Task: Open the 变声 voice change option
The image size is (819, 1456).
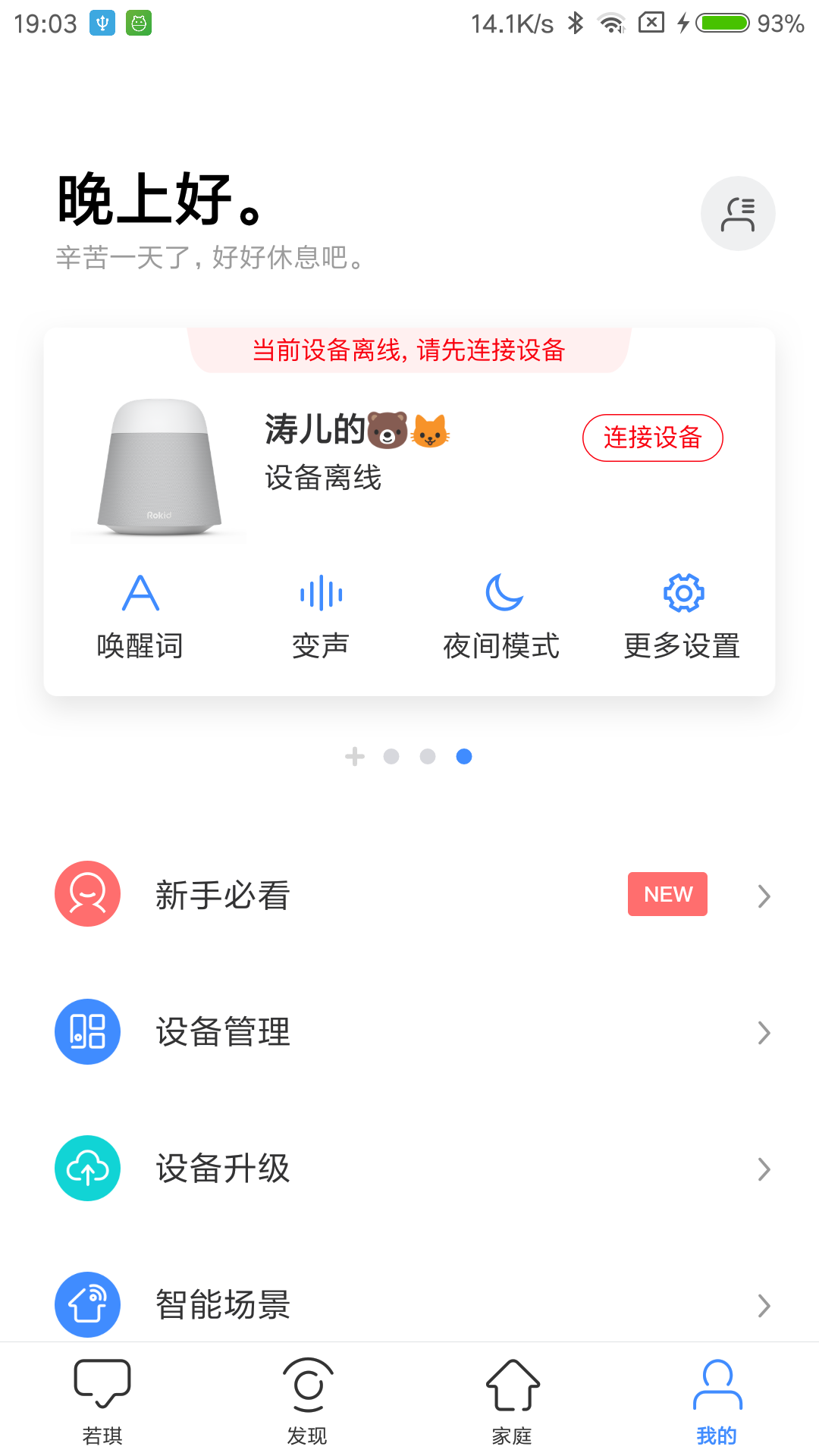Action: click(x=321, y=616)
